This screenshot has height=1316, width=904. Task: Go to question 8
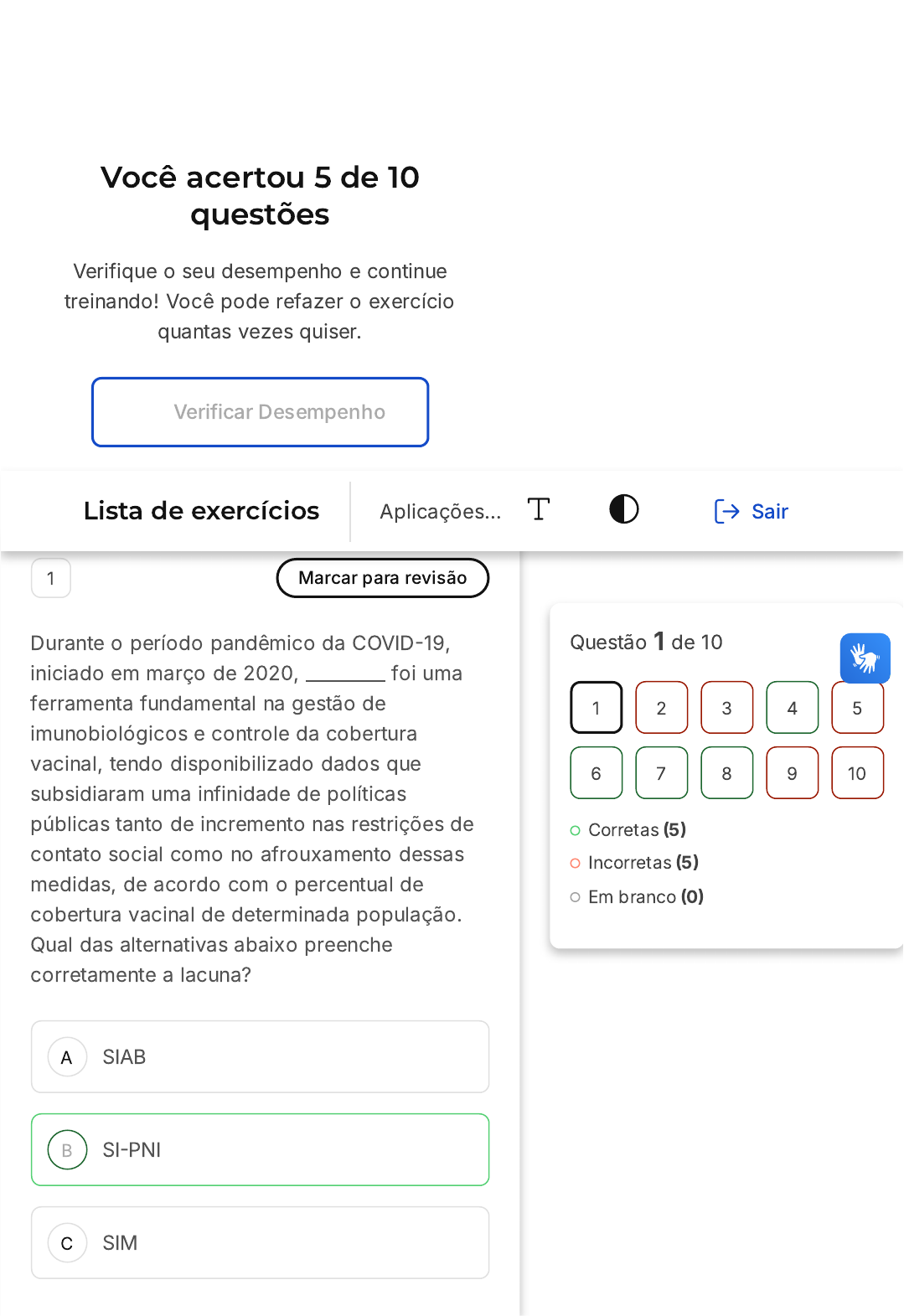[x=726, y=773]
